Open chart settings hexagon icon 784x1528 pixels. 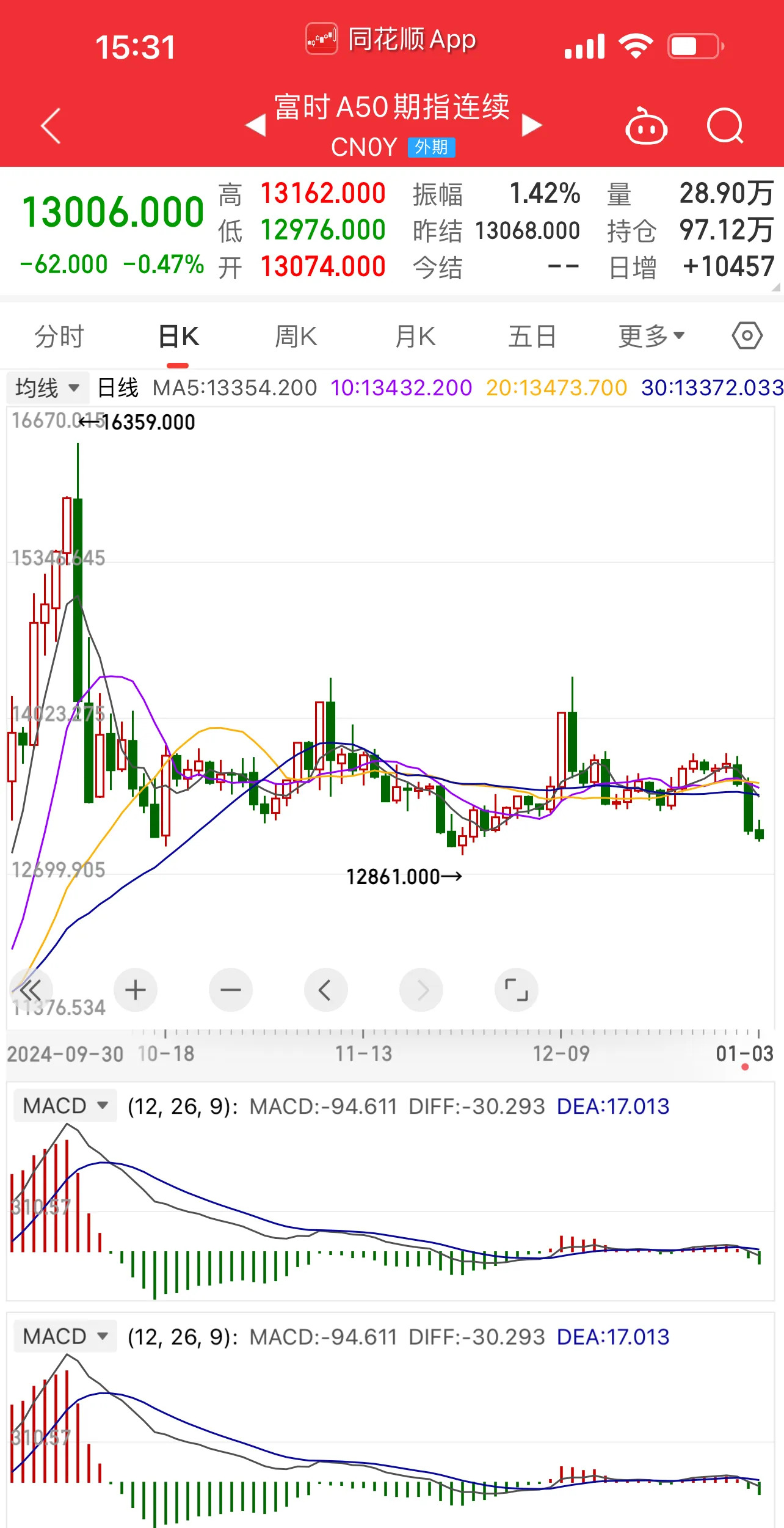pyautogui.click(x=747, y=335)
